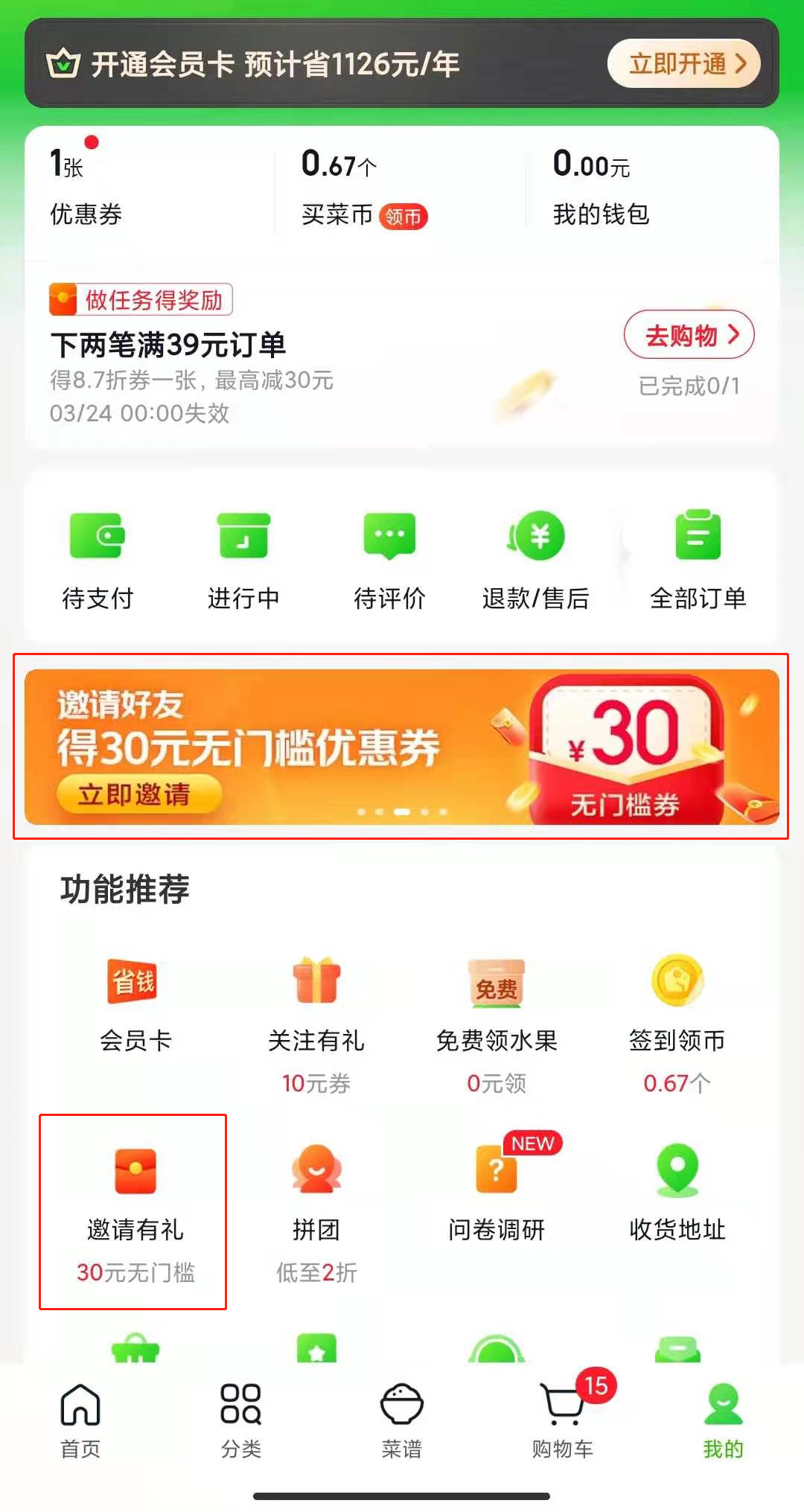Click the 邀请有礼 red envelope icon

coord(135,1172)
